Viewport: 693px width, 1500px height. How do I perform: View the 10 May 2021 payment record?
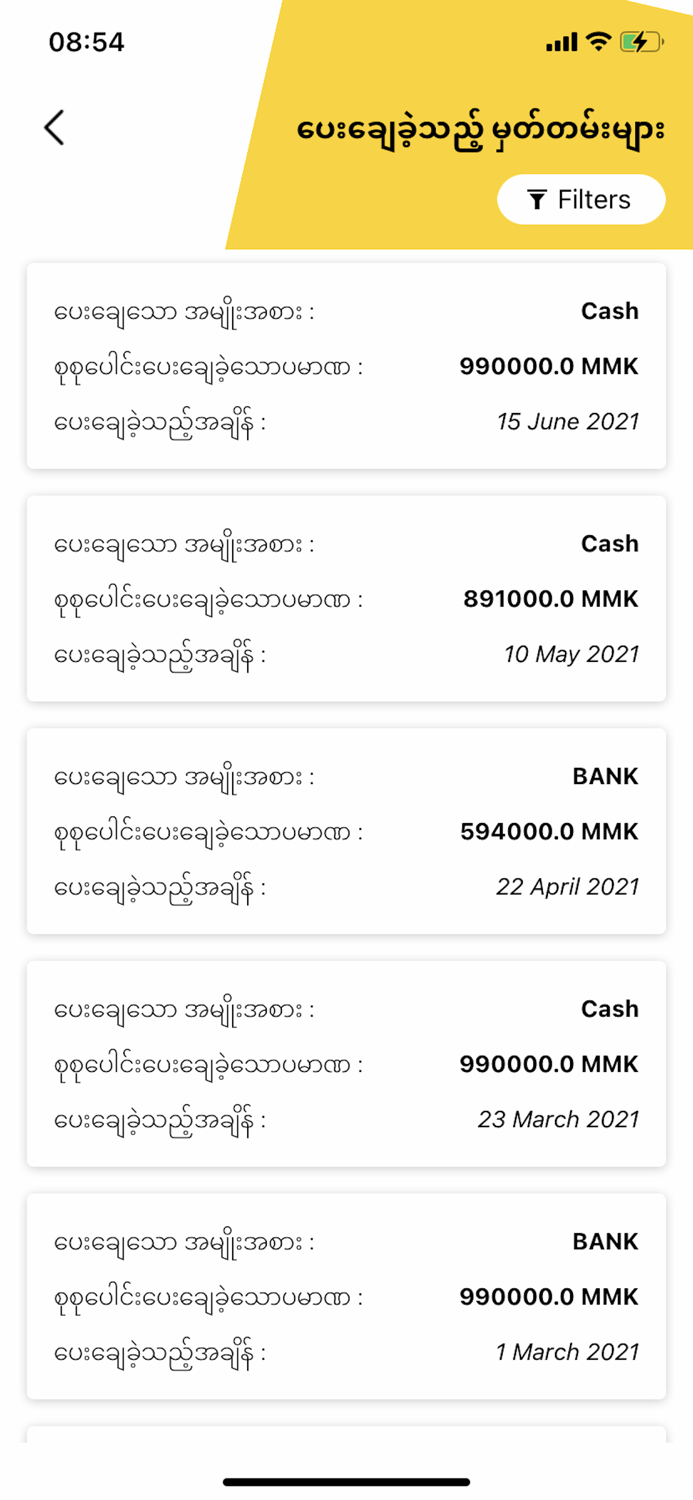click(x=346, y=598)
